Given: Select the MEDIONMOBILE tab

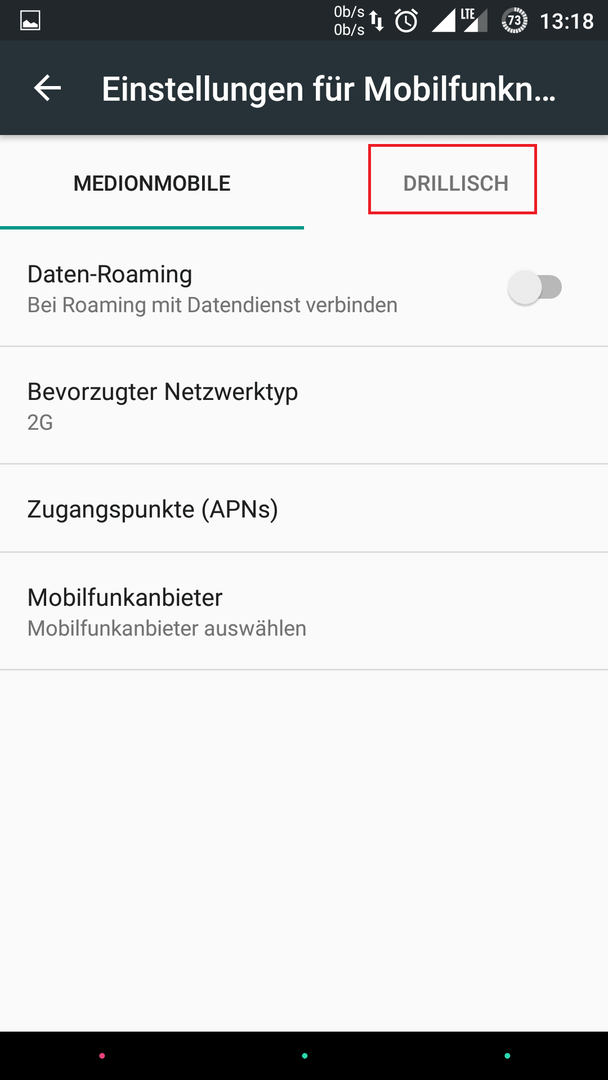Looking at the screenshot, I should pyautogui.click(x=151, y=183).
